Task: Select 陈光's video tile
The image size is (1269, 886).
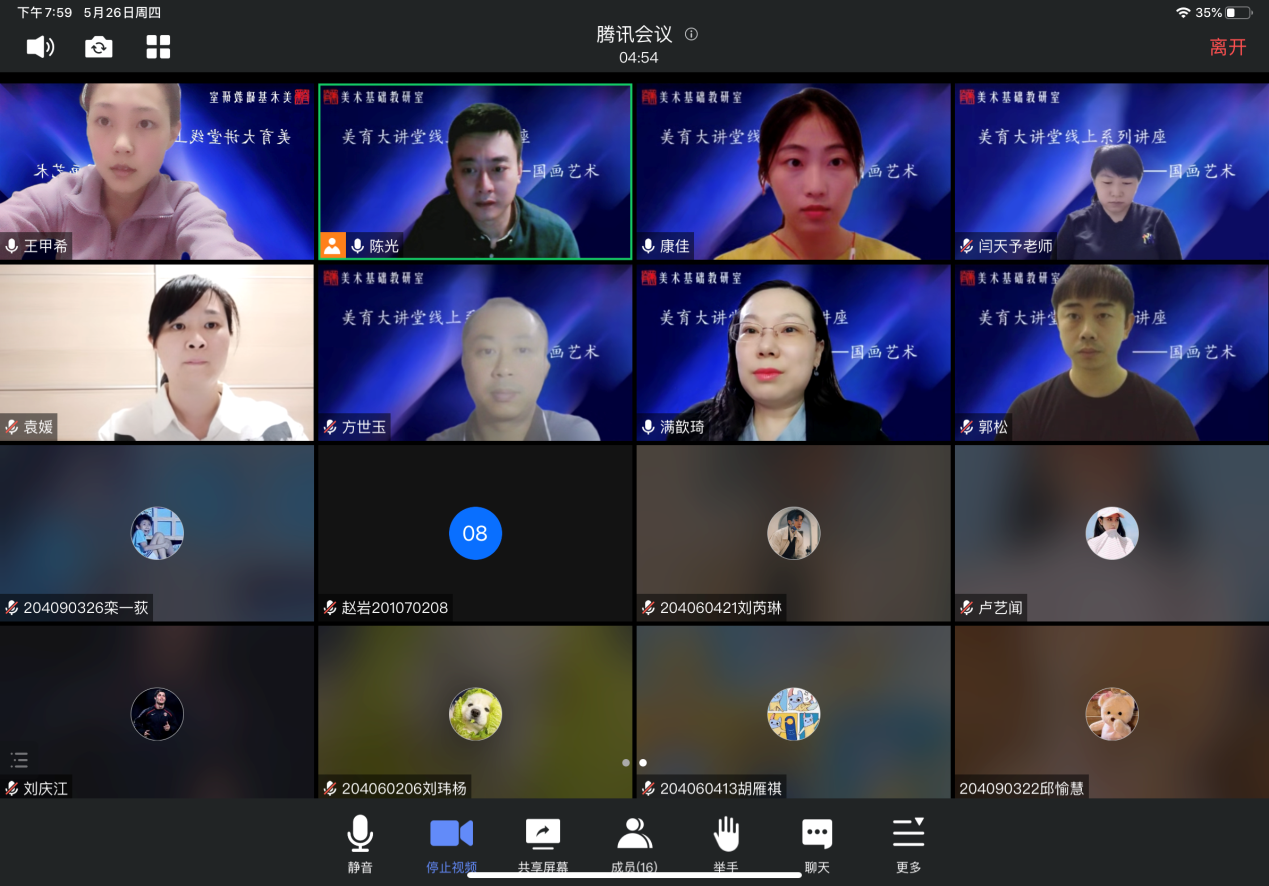Action: click(x=475, y=171)
